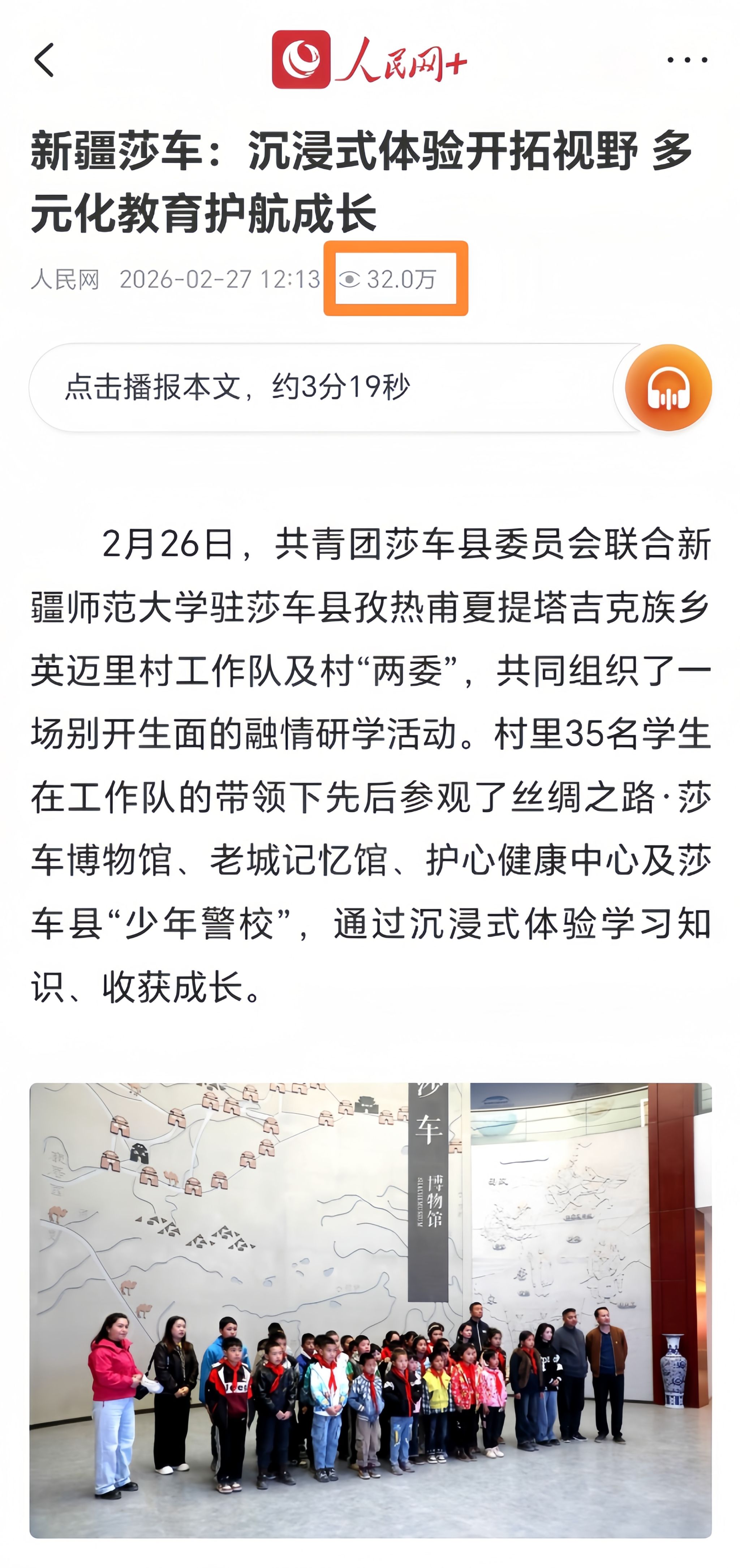Go back using the top-left arrow
This screenshot has height=1568, width=740.
(44, 60)
